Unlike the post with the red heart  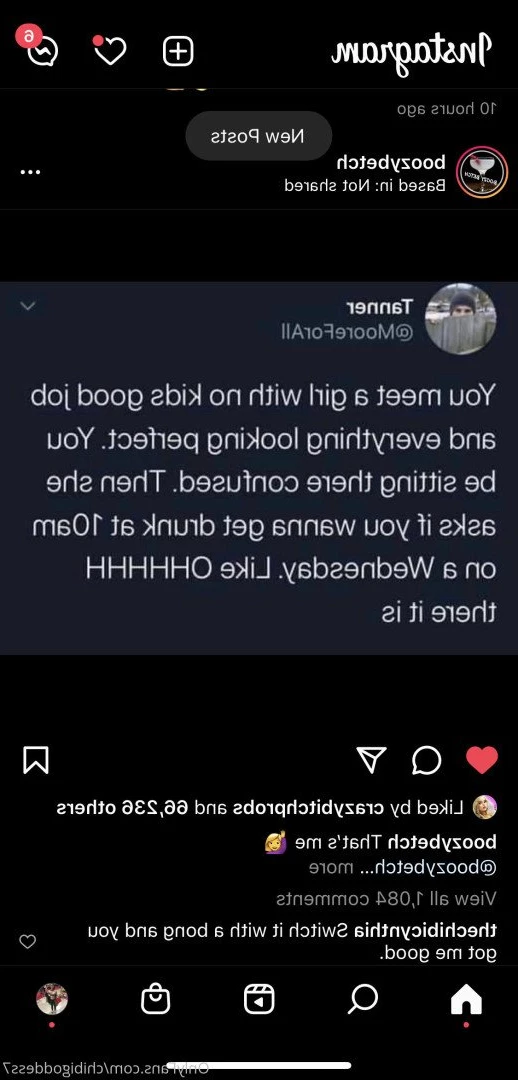click(481, 760)
